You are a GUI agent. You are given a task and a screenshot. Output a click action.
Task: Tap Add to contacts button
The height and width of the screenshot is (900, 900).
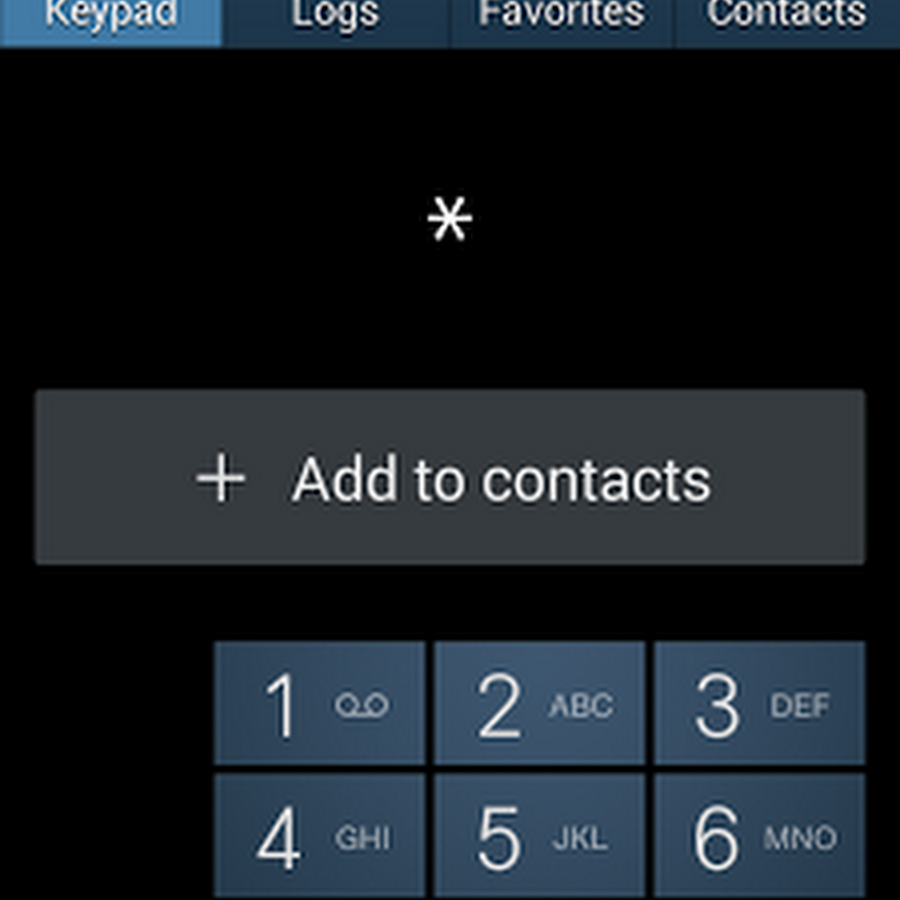click(450, 478)
